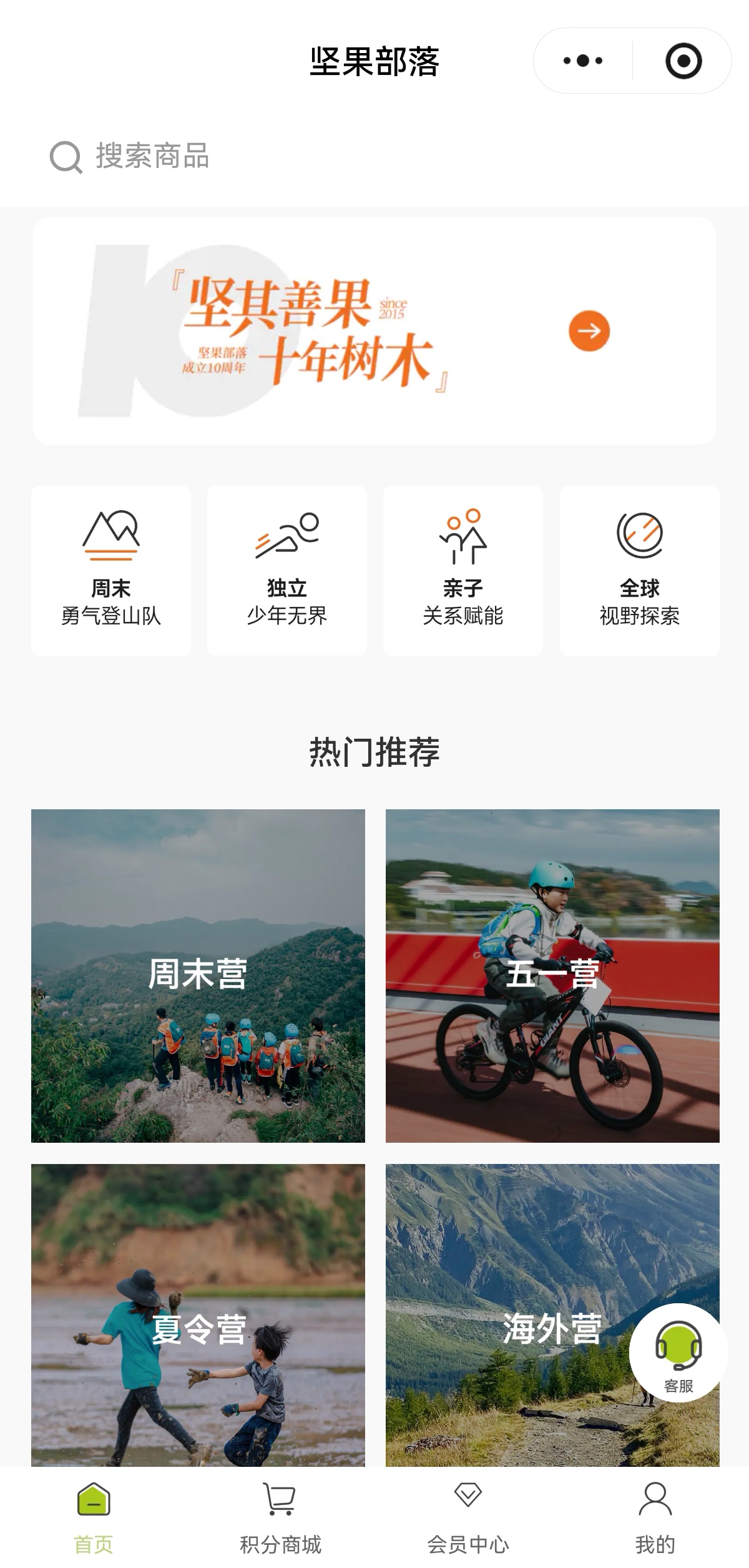Open the 五一营 recommendation card
This screenshot has width=749, height=1568.
552,976
